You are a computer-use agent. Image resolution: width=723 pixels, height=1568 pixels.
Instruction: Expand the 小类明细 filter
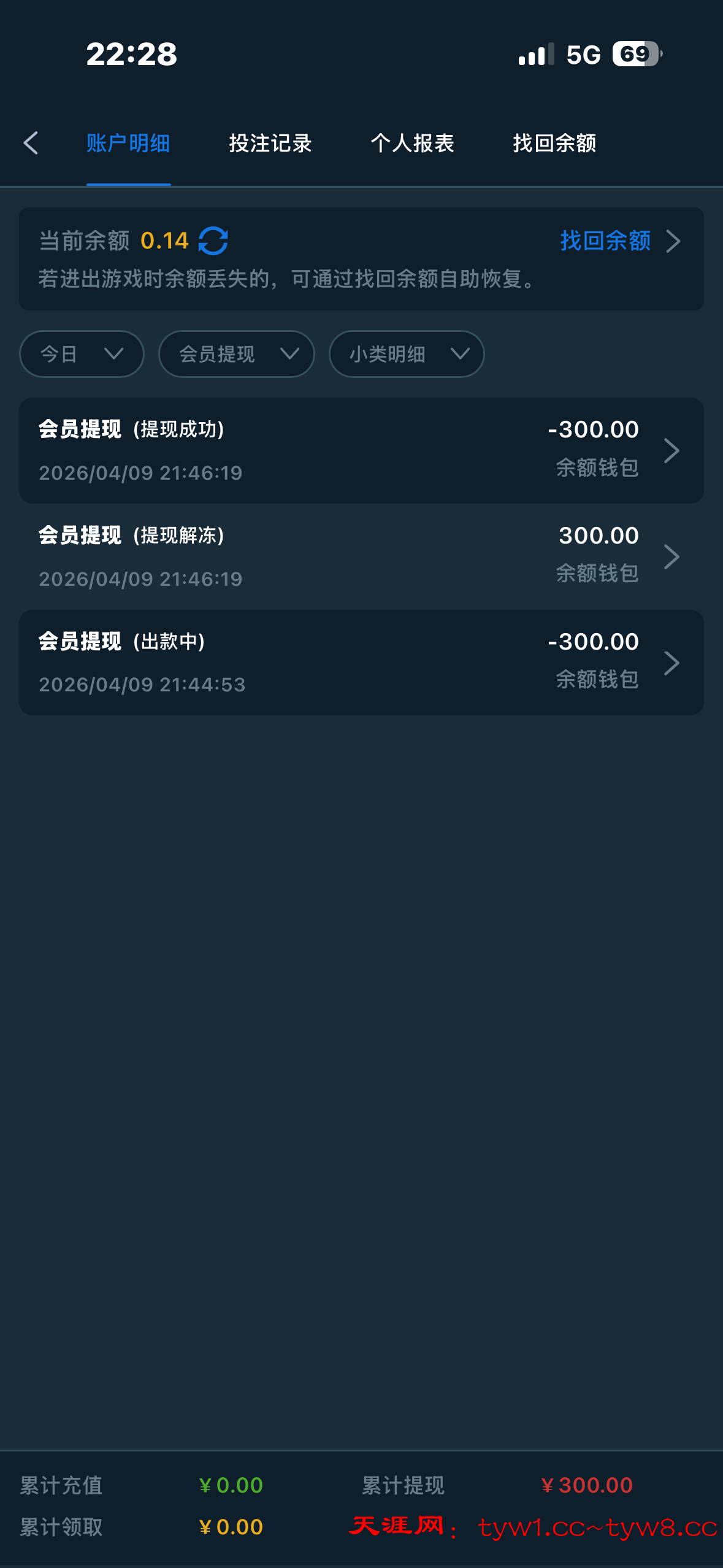pyautogui.click(x=407, y=354)
